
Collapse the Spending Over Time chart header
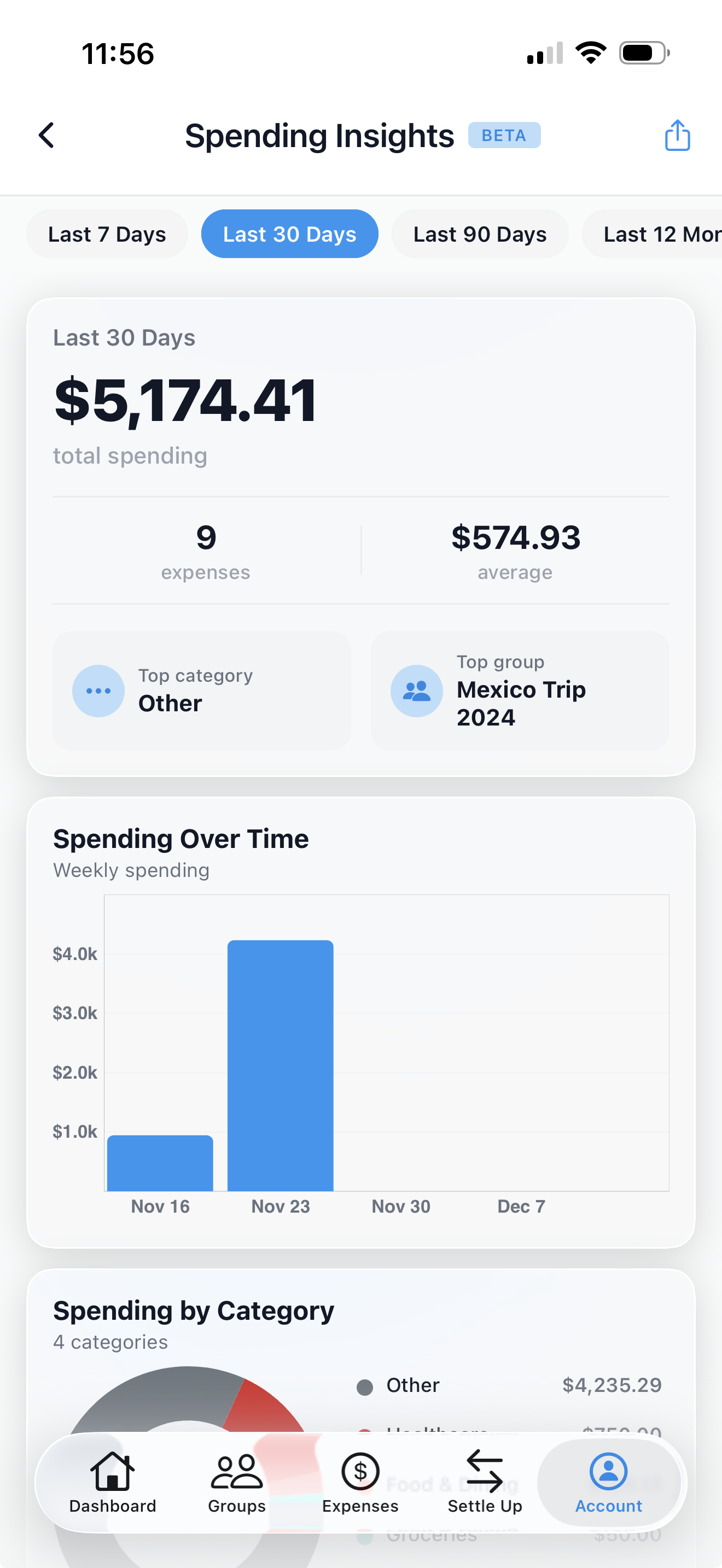(181, 838)
